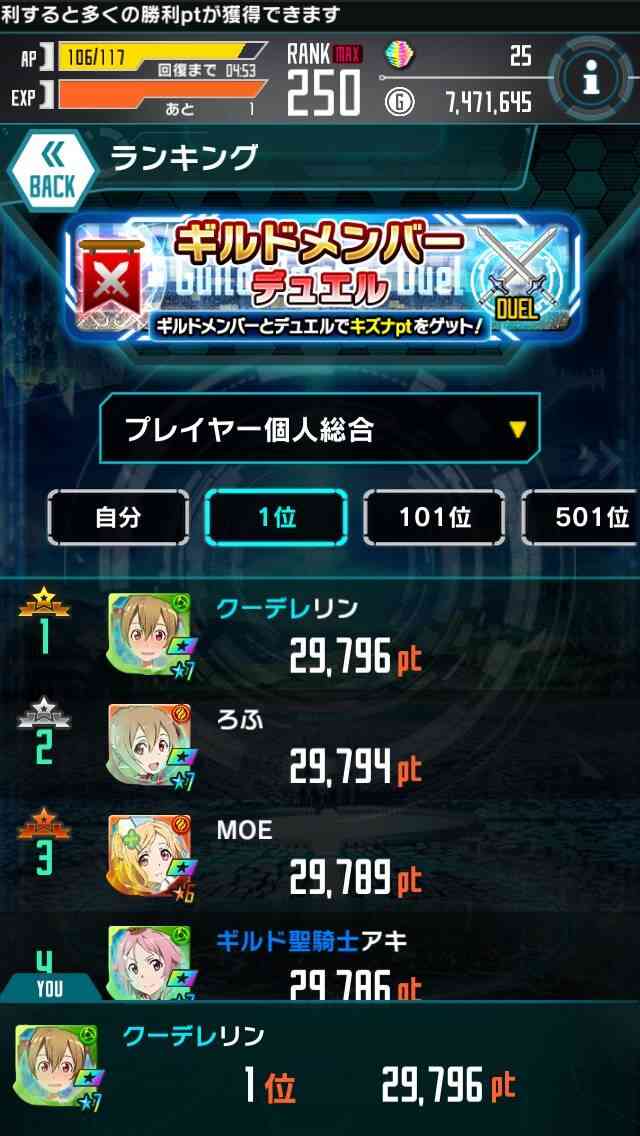Open the info icon
Viewport: 640px width, 1136px height.
pos(591,79)
